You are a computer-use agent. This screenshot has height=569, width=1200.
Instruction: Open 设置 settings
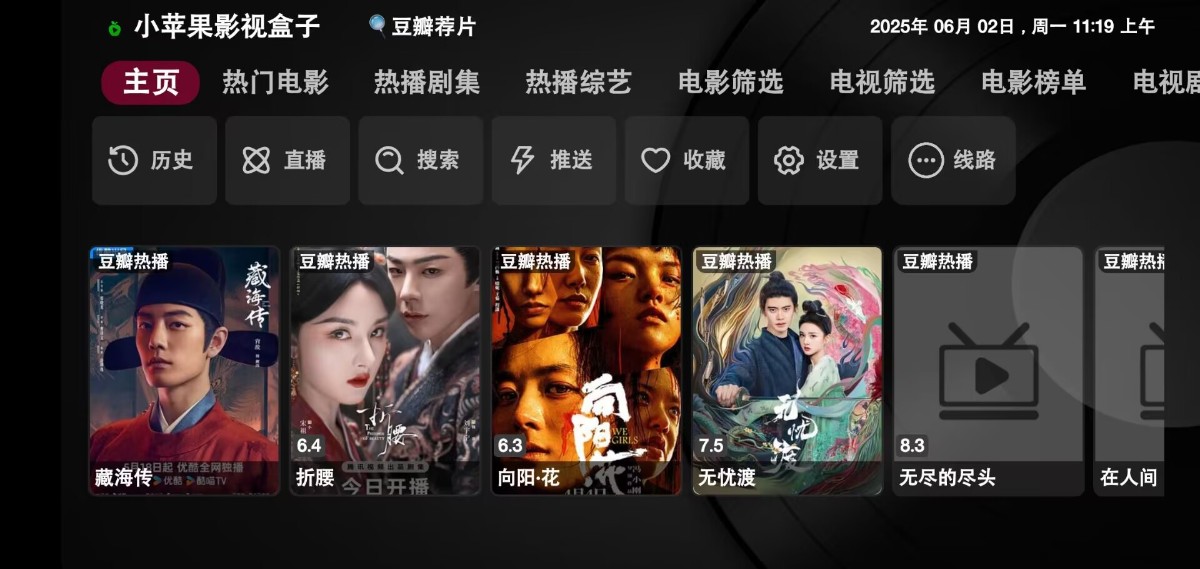point(819,160)
